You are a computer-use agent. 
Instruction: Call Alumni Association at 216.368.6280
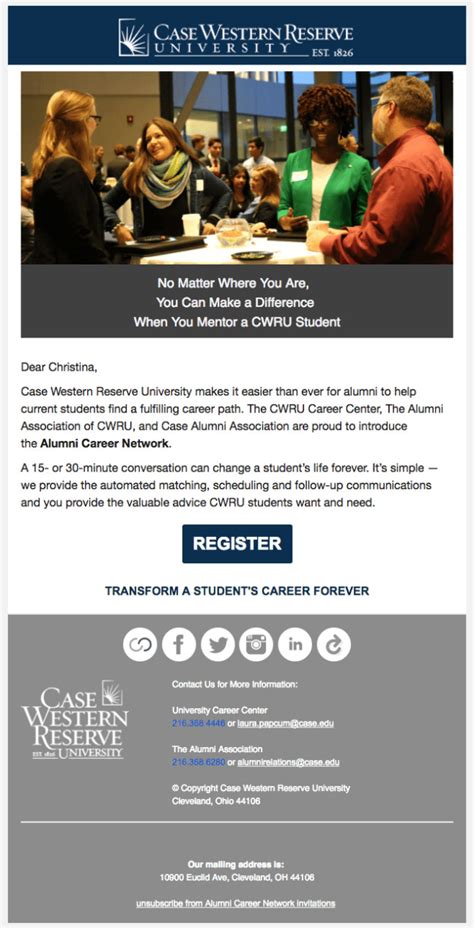coord(198,762)
